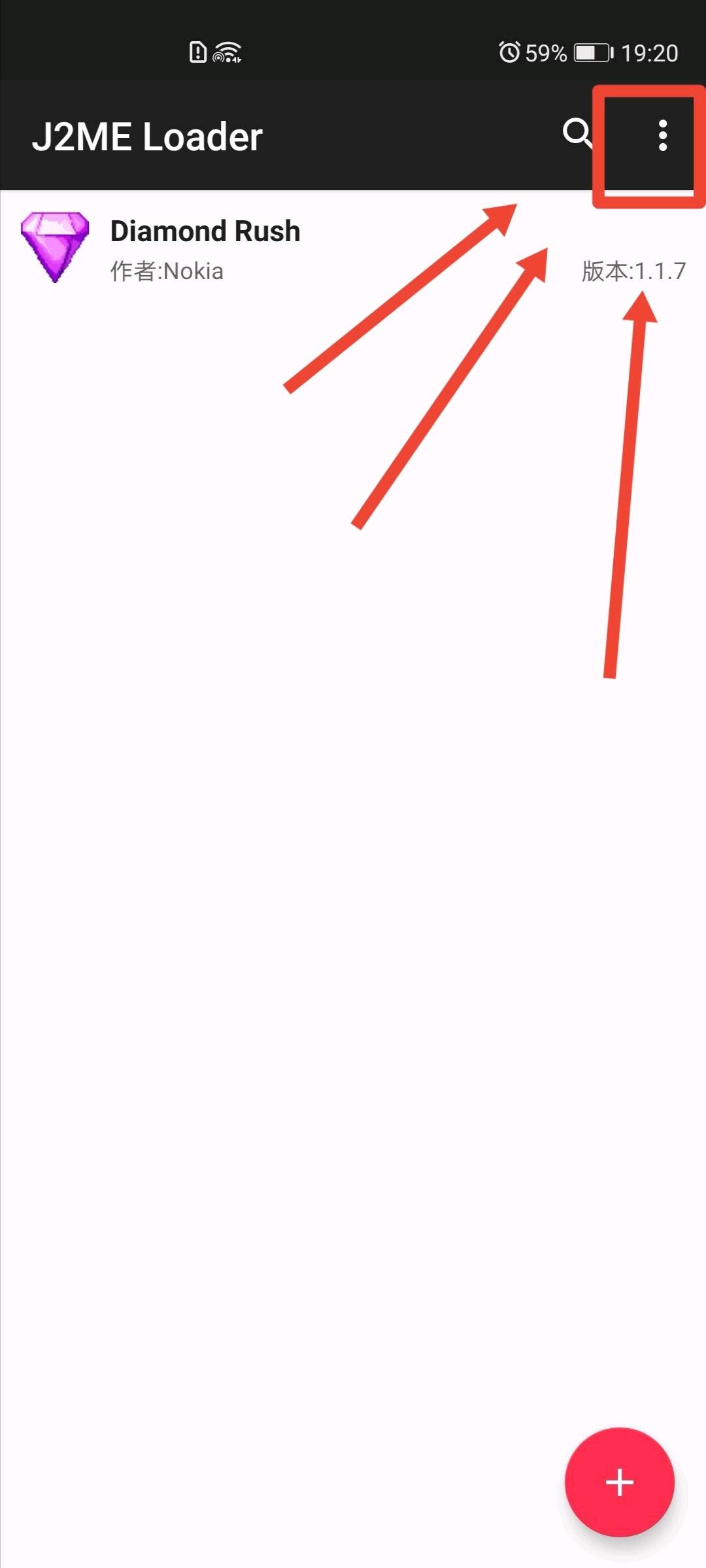Screen dimensions: 706x1568
Task: Add a new game with the plus button
Action: point(619,1482)
